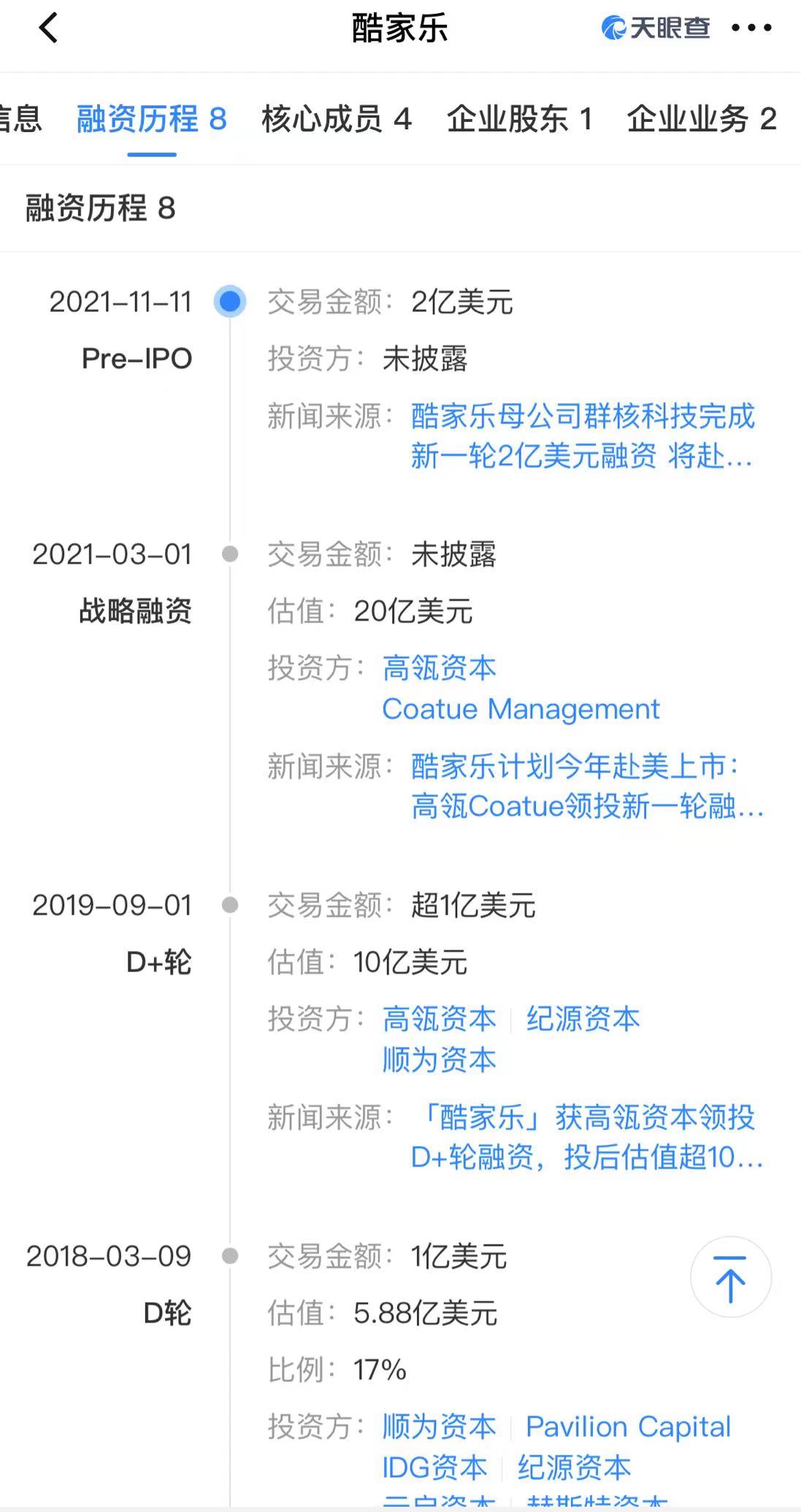View 顺为资本 in the D+轮 investors

pyautogui.click(x=440, y=1059)
